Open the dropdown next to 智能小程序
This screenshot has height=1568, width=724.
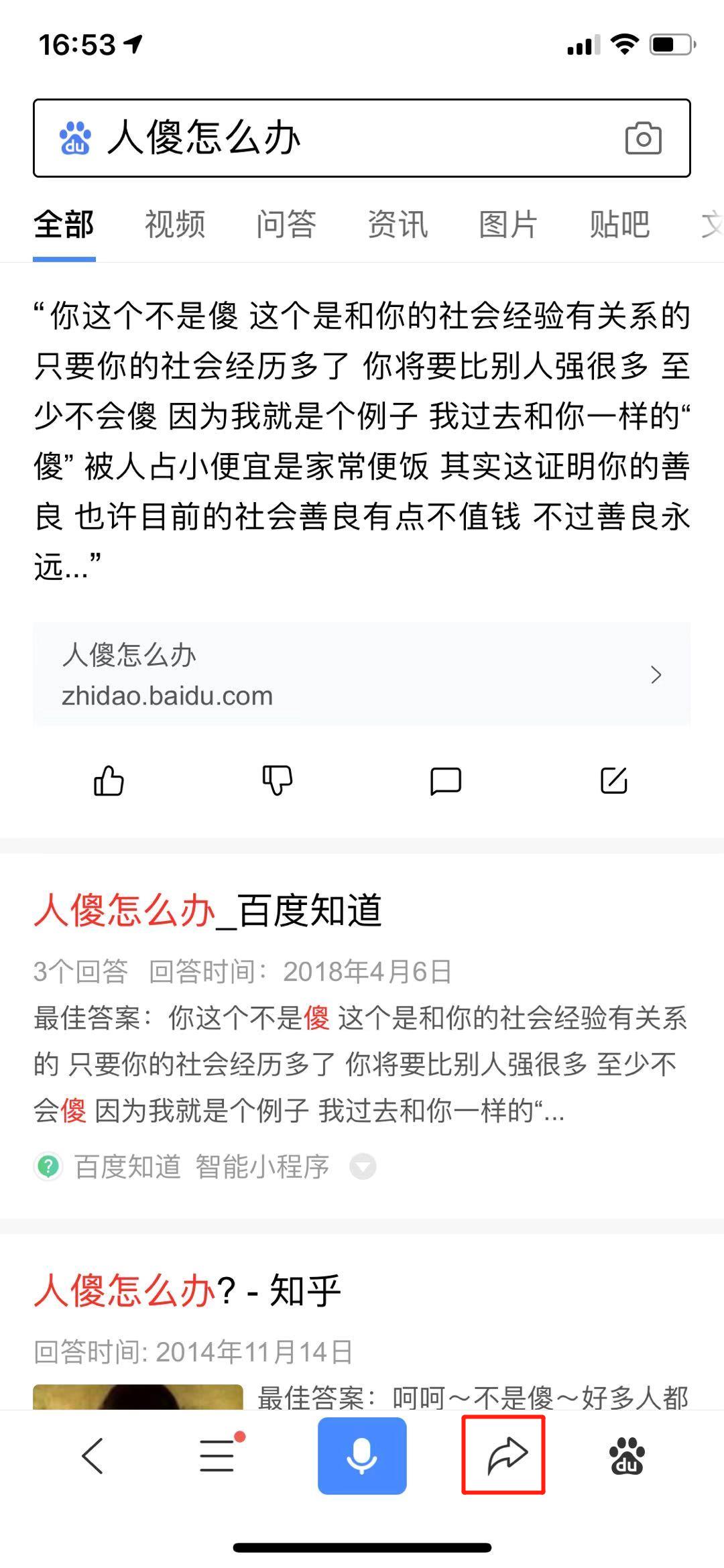coord(363,1166)
